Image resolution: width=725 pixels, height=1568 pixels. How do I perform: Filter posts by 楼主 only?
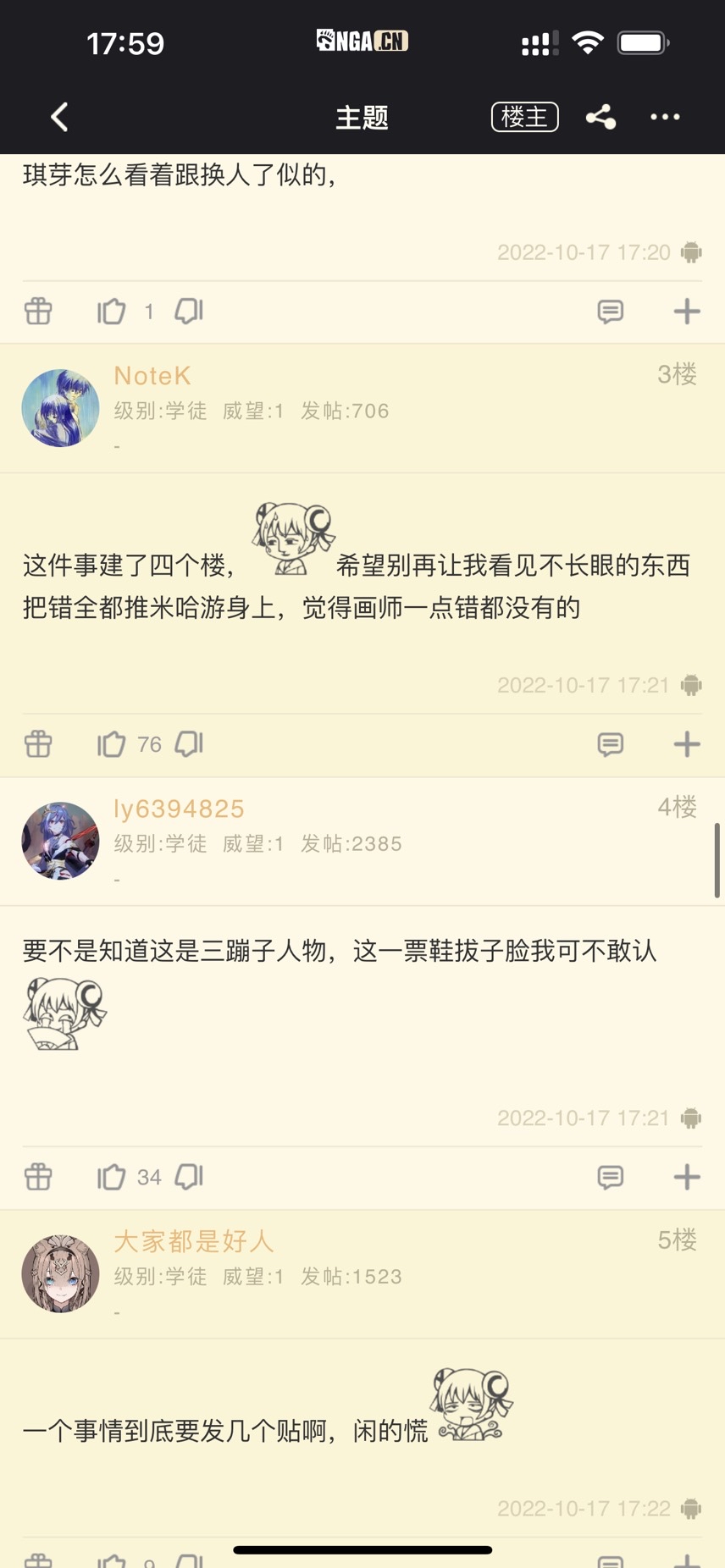click(x=524, y=117)
